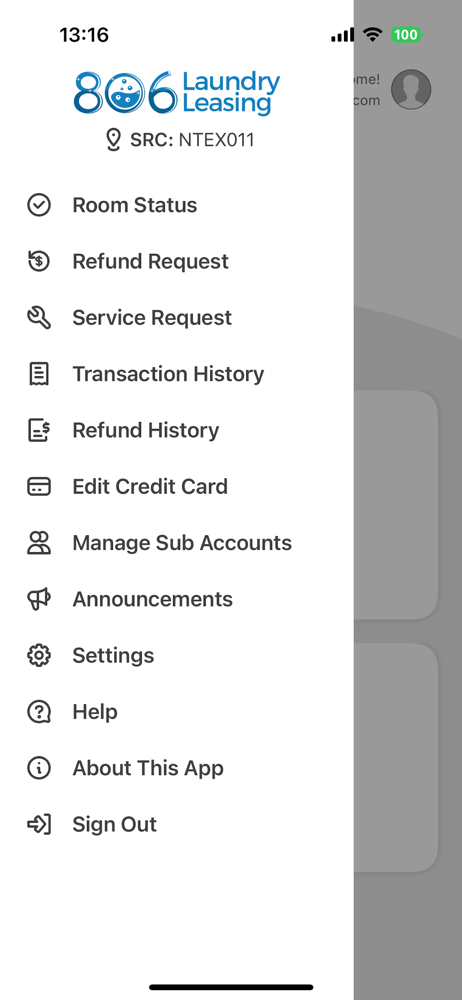Tap the dimmed profile avatar to close drawer
462x1000 pixels.
tap(411, 89)
